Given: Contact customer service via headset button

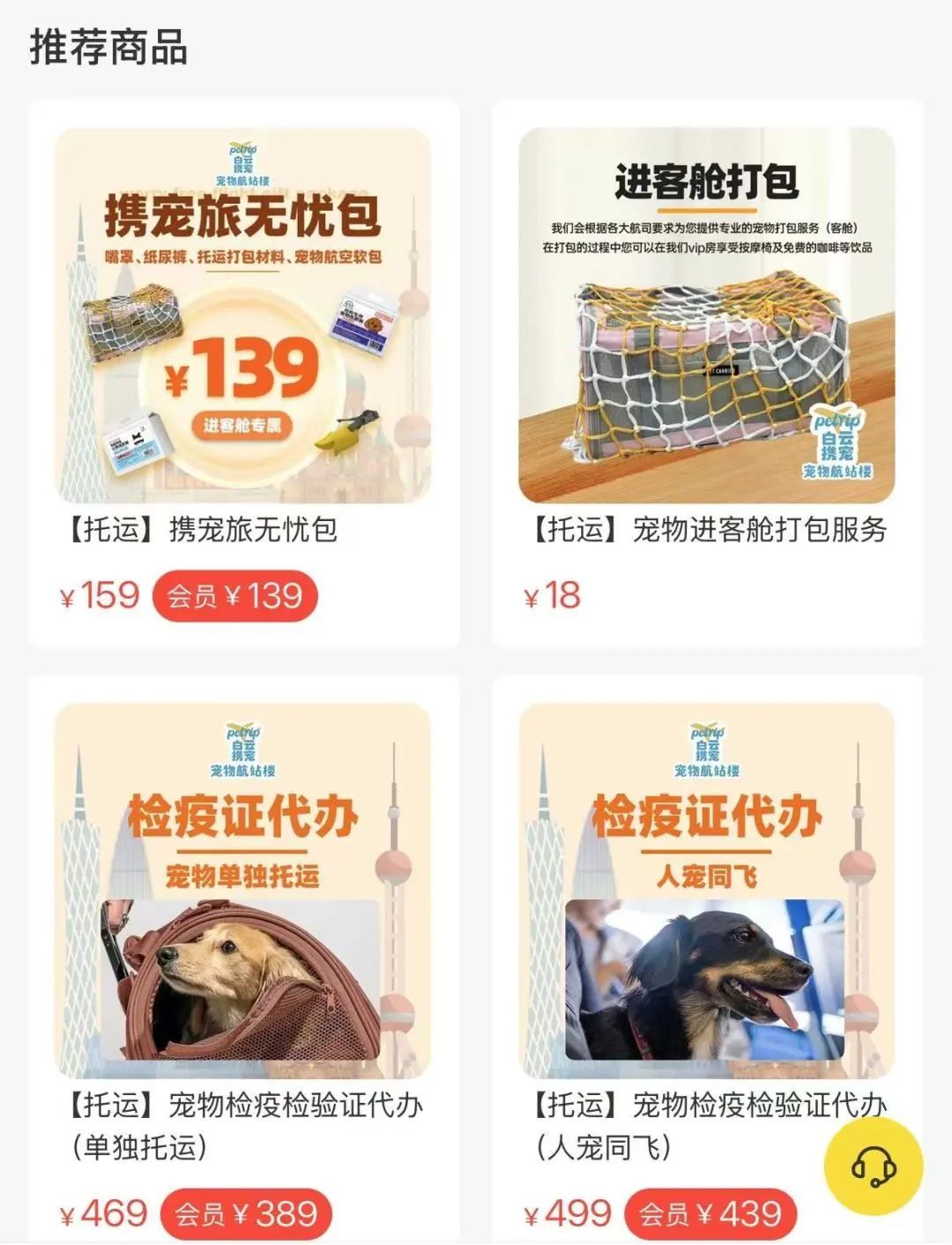Looking at the screenshot, I should click(x=873, y=1167).
